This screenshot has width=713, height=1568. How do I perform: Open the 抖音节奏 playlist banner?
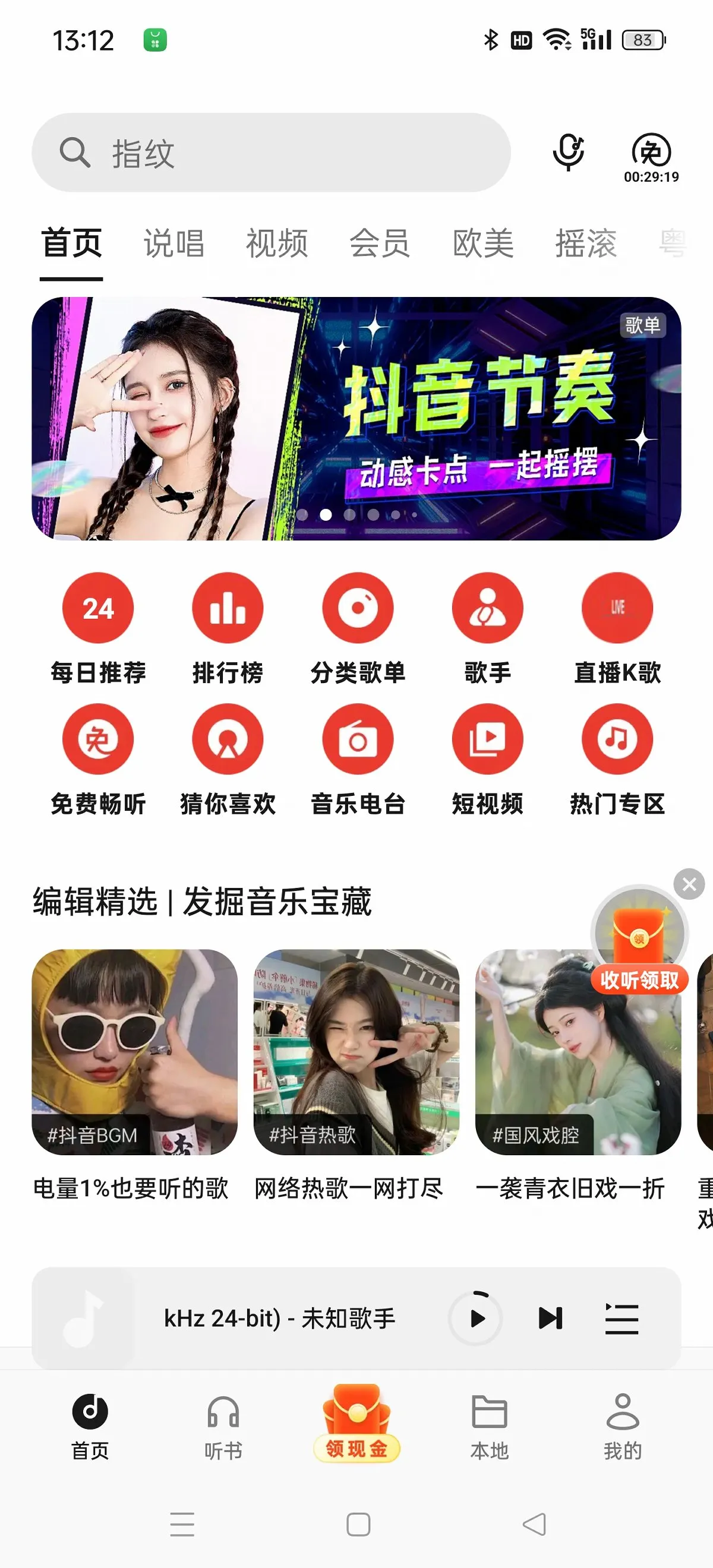click(x=356, y=419)
